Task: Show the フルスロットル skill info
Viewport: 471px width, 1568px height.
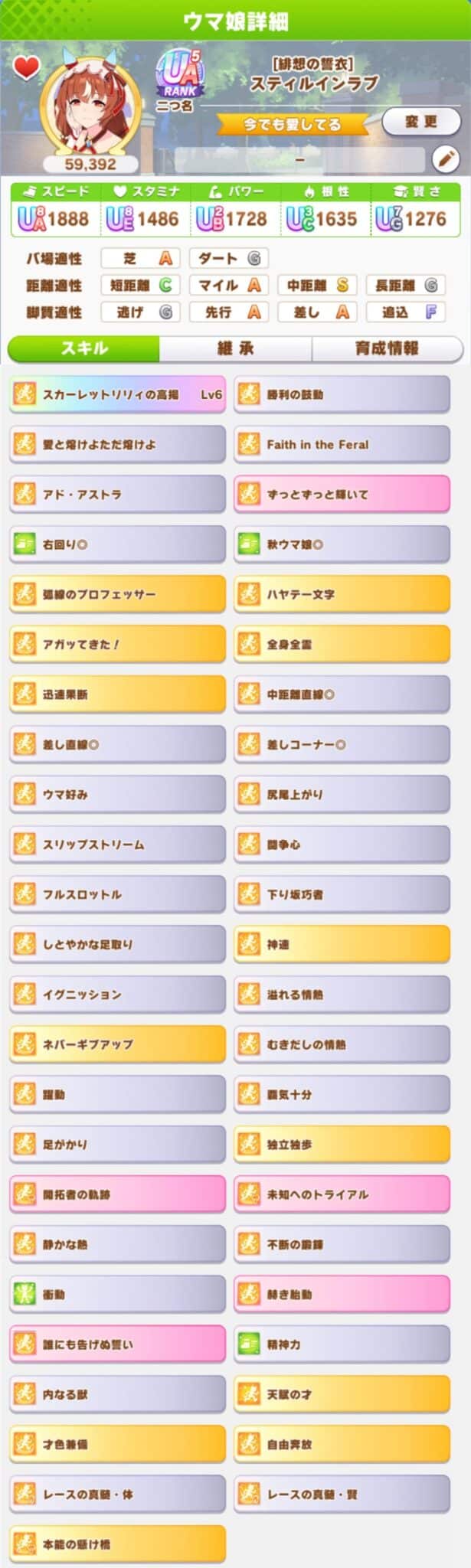Action: [x=118, y=894]
